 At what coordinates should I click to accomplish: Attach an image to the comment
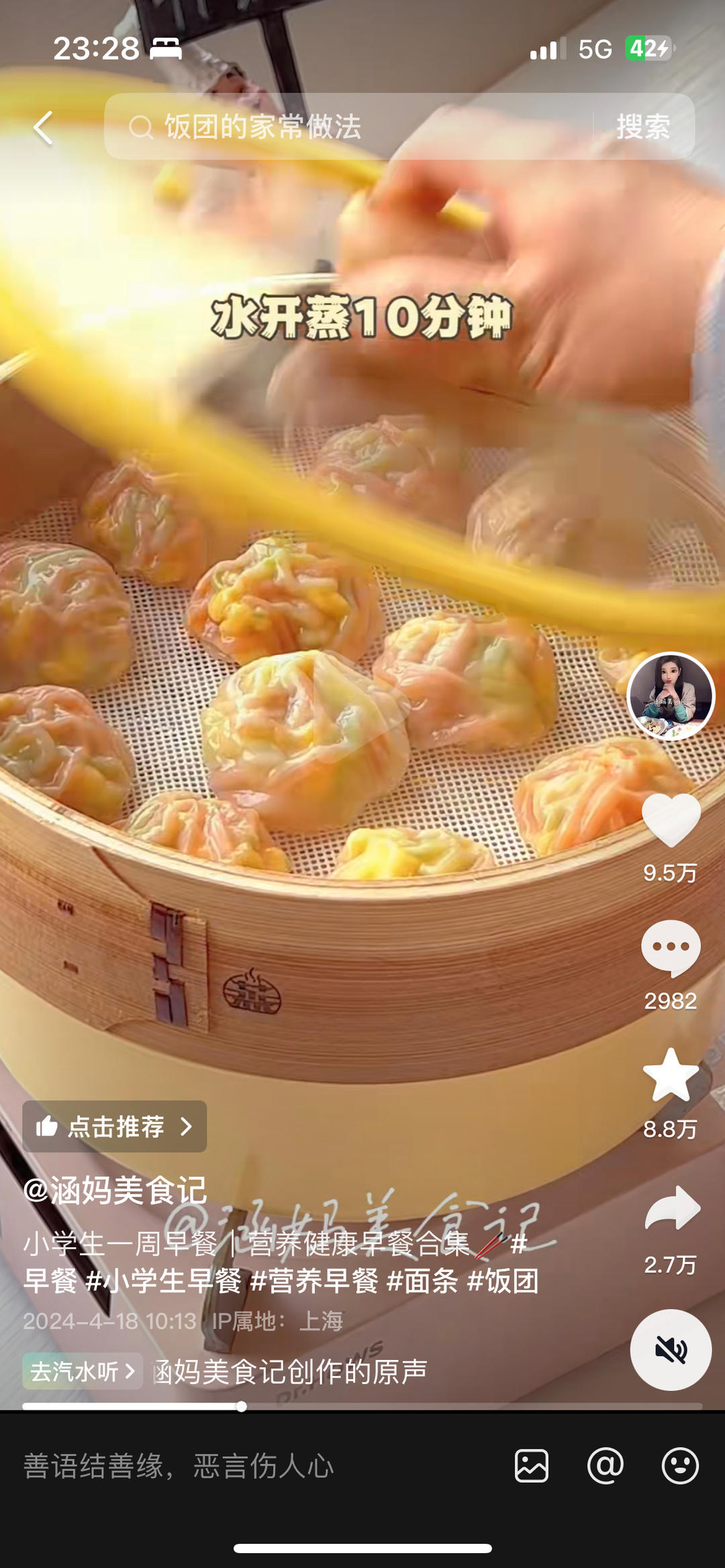click(532, 1465)
